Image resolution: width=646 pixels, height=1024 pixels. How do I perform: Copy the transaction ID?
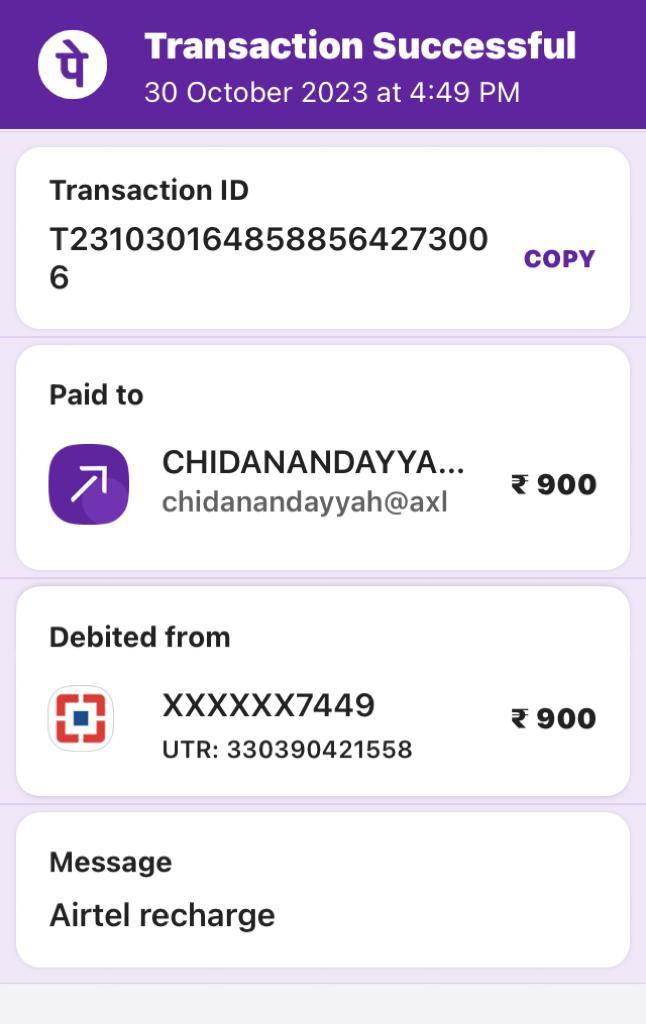[x=559, y=259]
